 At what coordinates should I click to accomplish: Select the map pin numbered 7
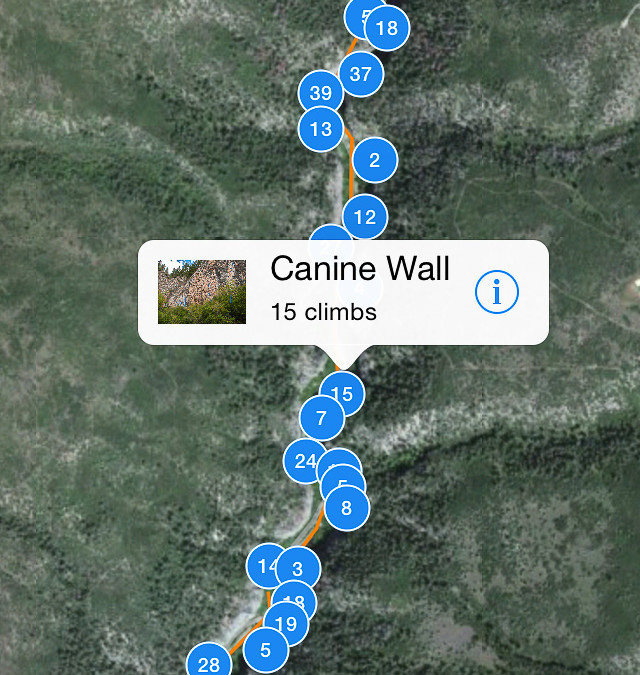click(321, 418)
